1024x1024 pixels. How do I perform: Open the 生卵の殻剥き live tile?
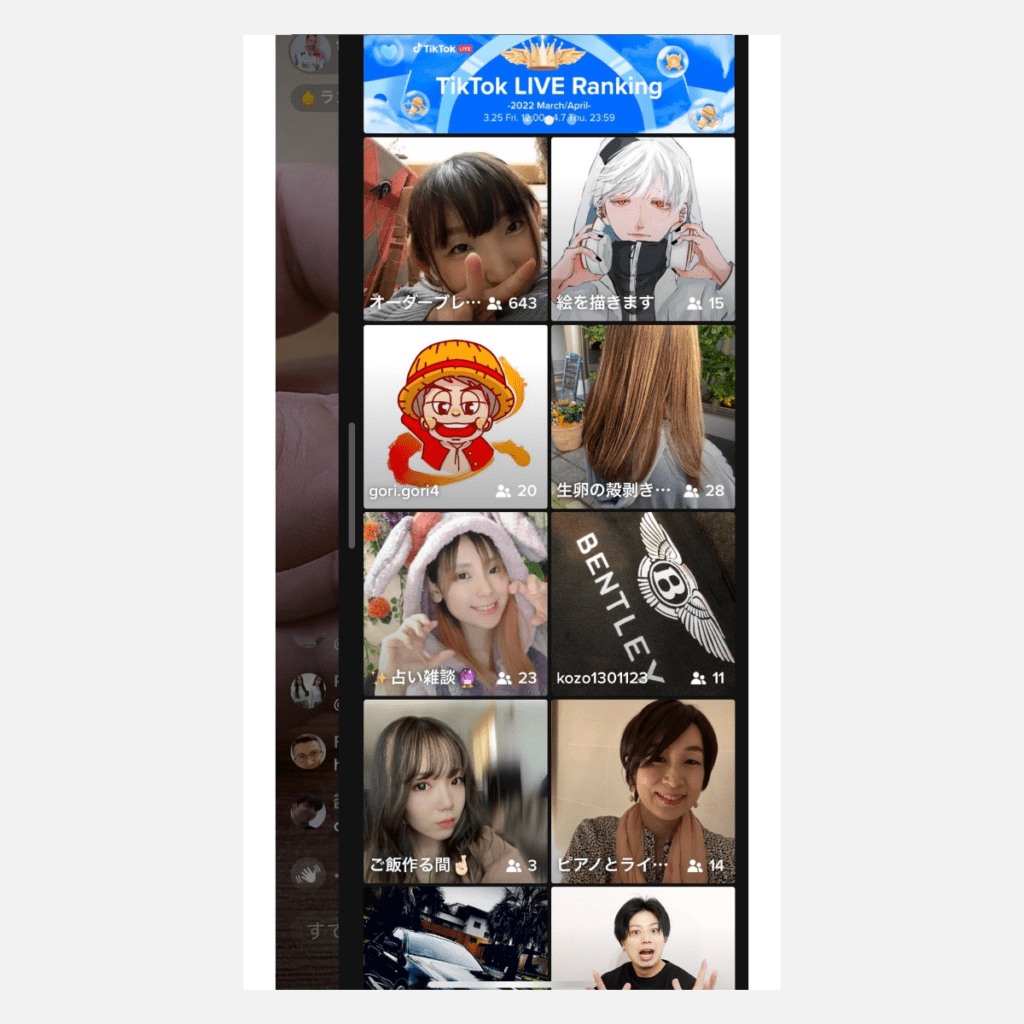point(642,416)
